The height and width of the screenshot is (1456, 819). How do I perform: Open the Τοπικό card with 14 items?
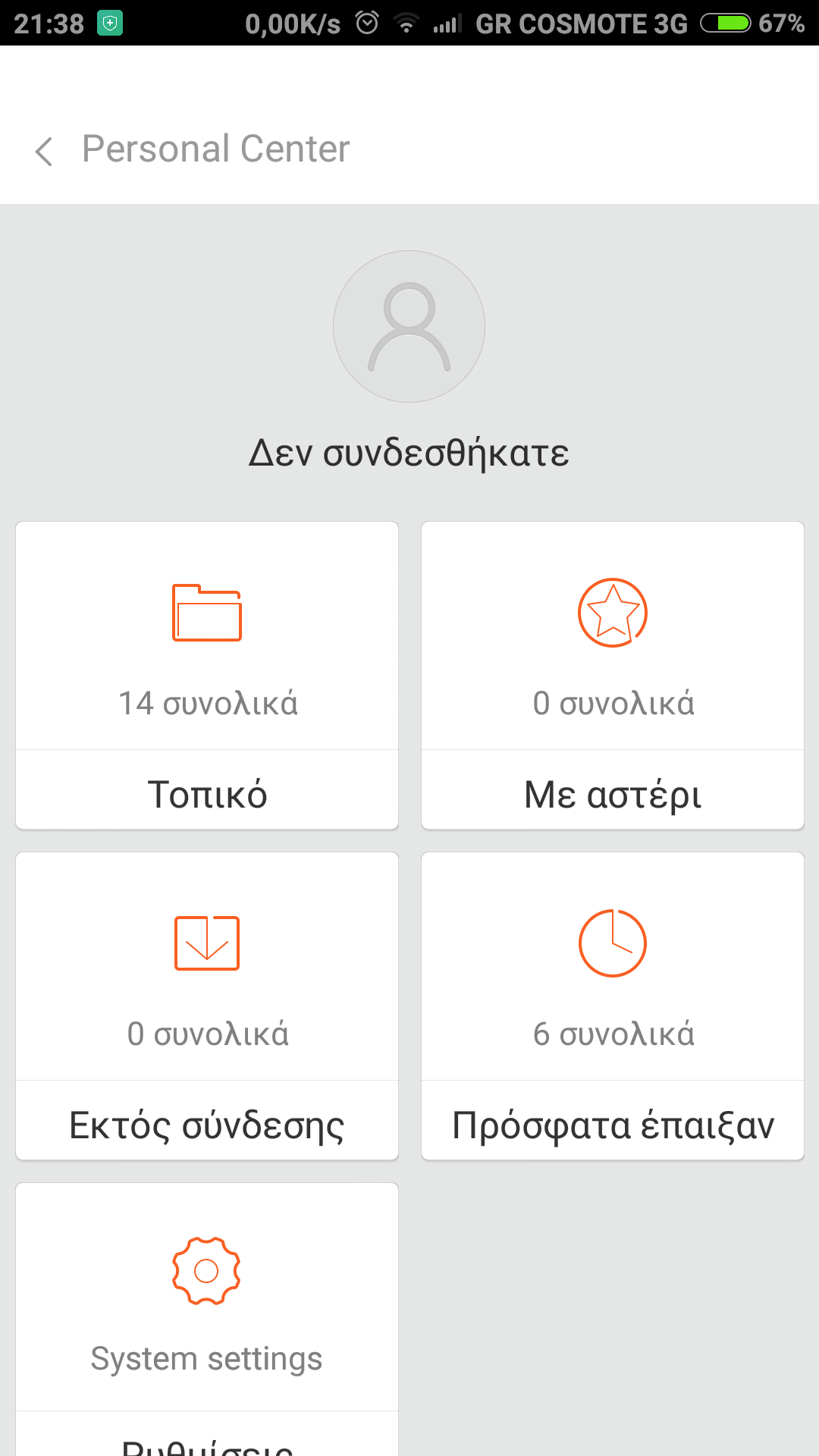[x=207, y=675]
